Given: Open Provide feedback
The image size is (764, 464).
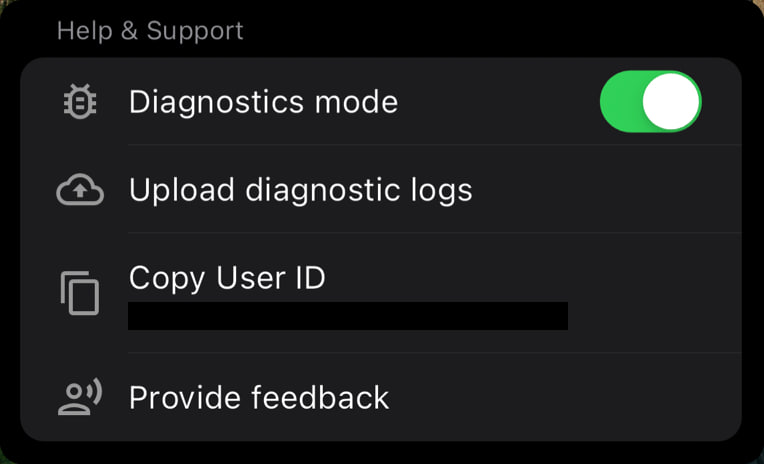Looking at the screenshot, I should [x=258, y=398].
